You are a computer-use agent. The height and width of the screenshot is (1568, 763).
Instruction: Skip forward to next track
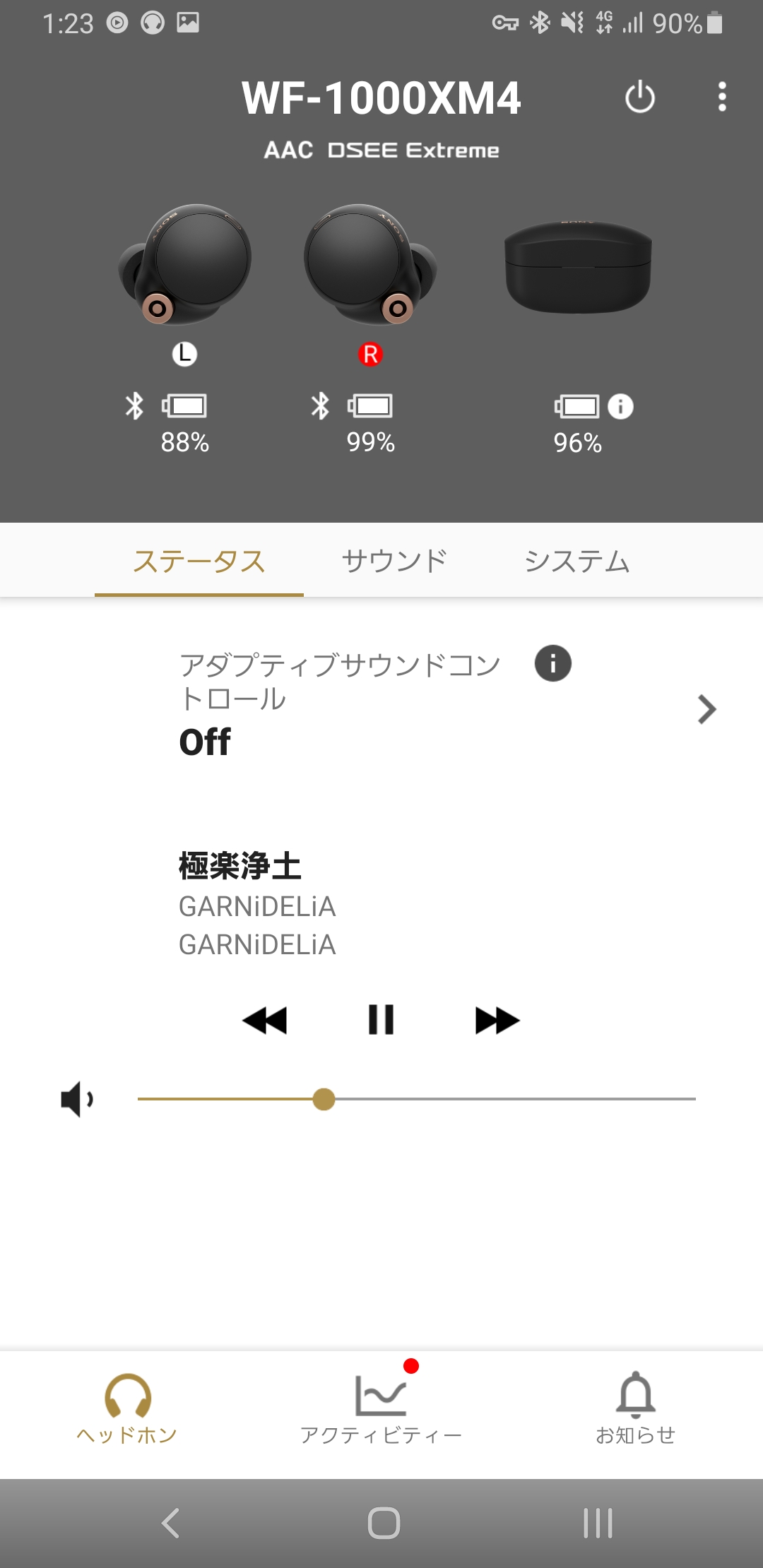click(497, 1020)
